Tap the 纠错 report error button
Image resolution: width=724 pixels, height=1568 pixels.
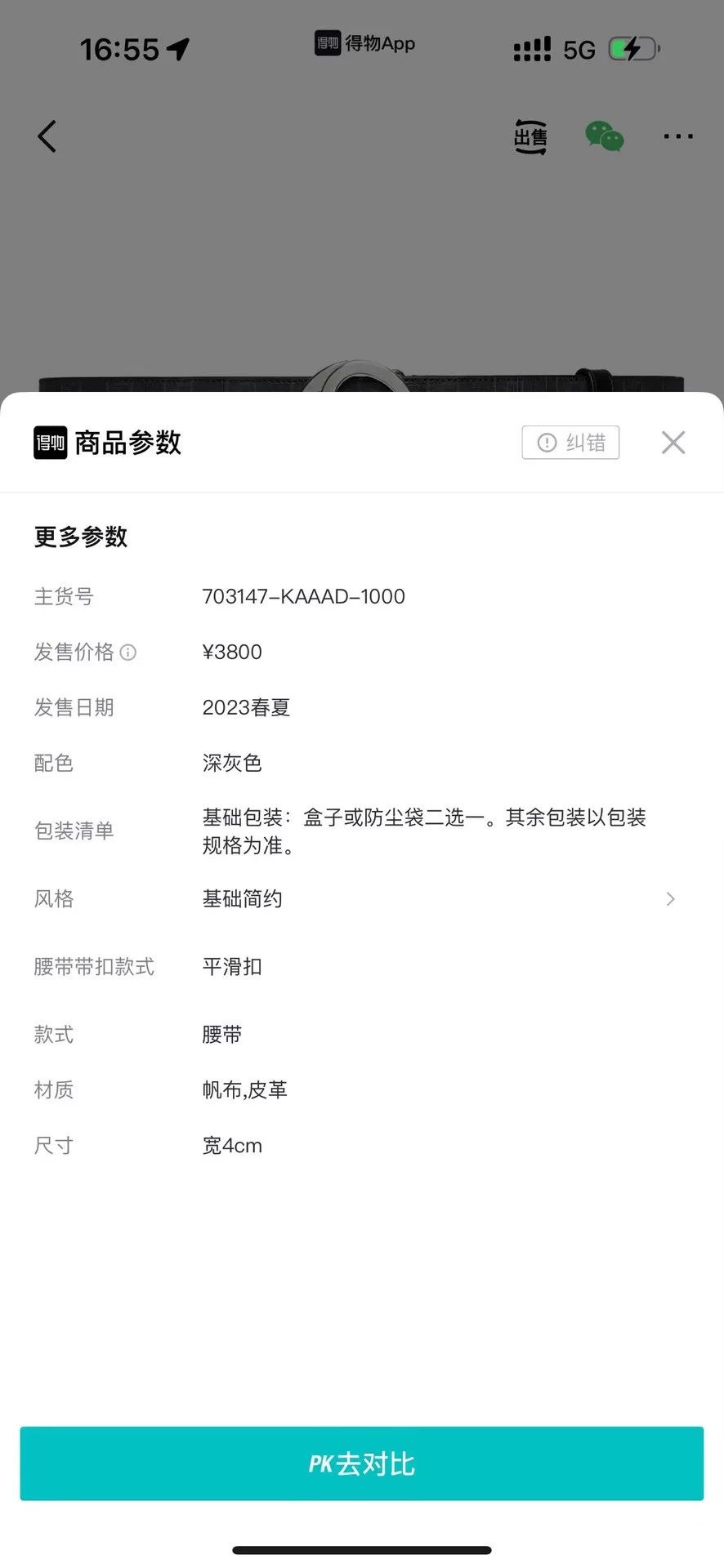coord(570,443)
